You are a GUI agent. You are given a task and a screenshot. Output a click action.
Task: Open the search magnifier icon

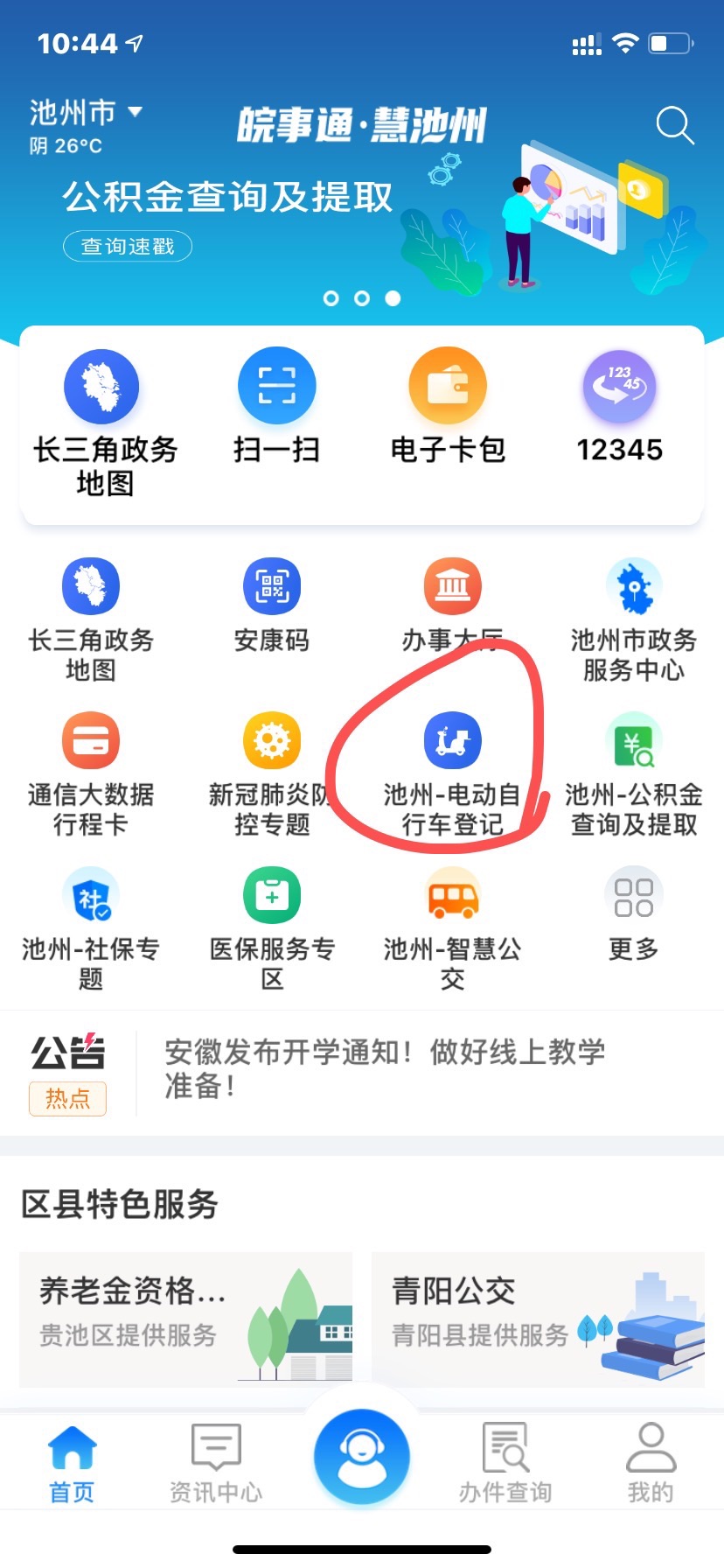(x=675, y=126)
